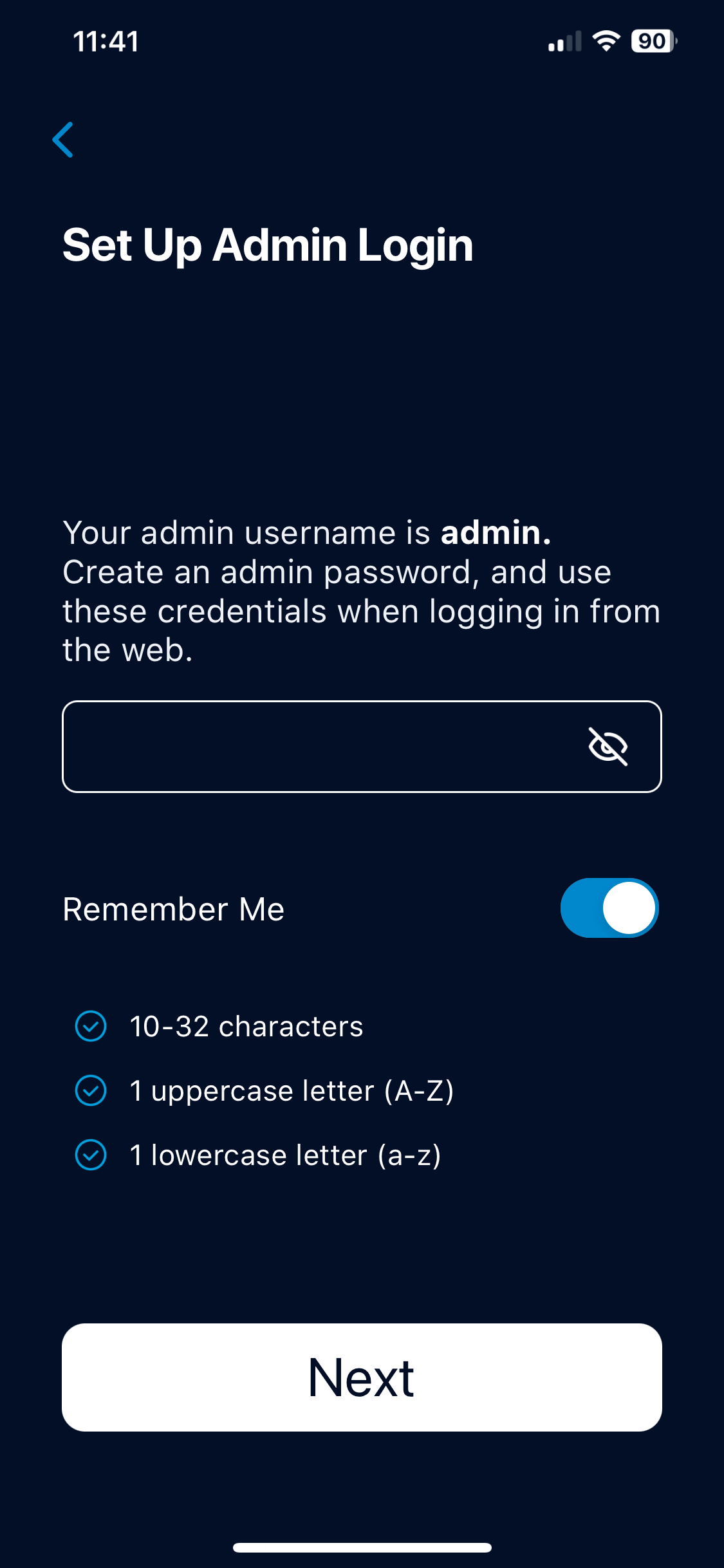Image resolution: width=724 pixels, height=1568 pixels.
Task: Go back to the previous screen
Action: coord(63,140)
